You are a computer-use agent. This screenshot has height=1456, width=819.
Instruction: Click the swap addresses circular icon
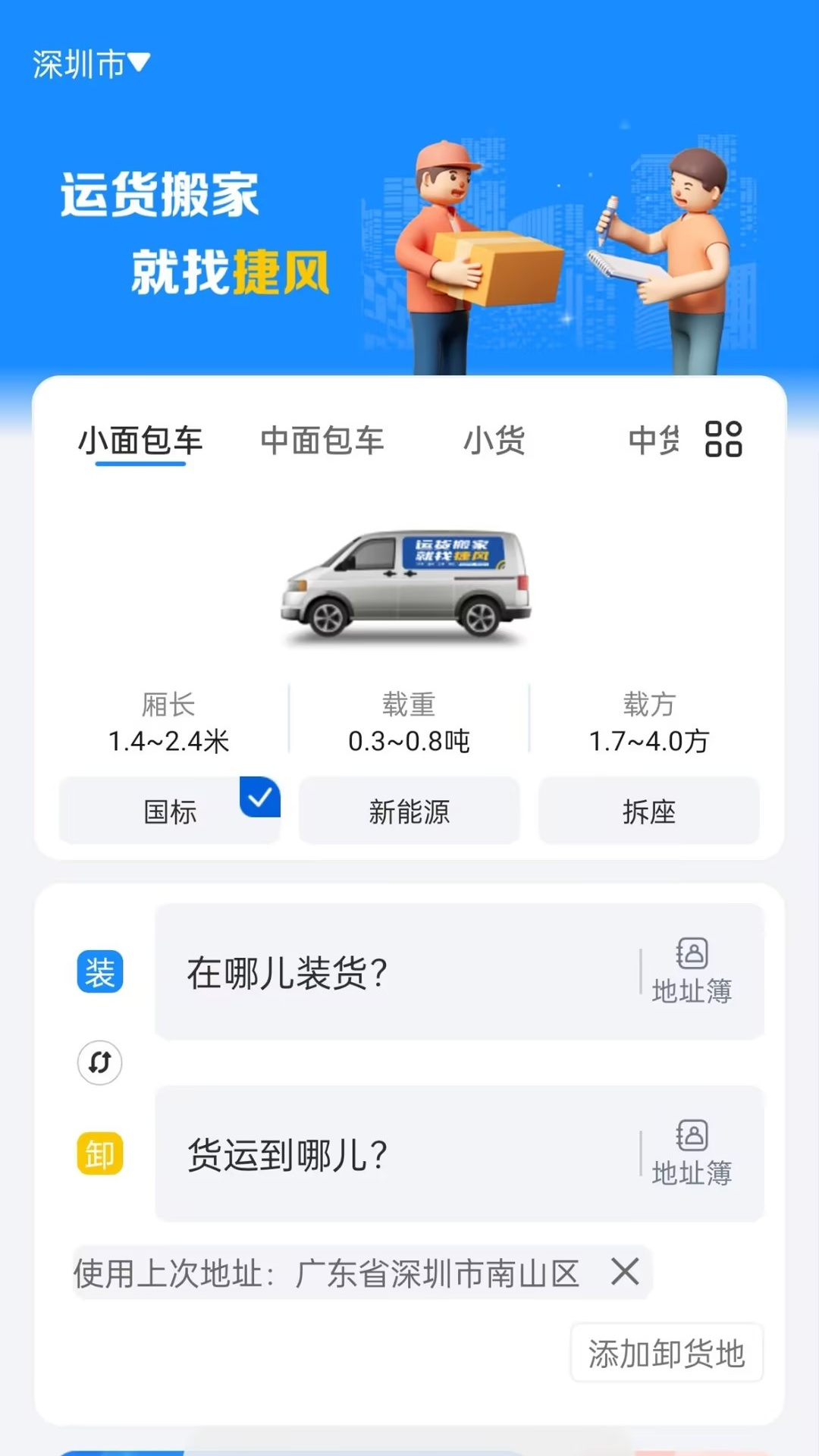pos(99,1063)
